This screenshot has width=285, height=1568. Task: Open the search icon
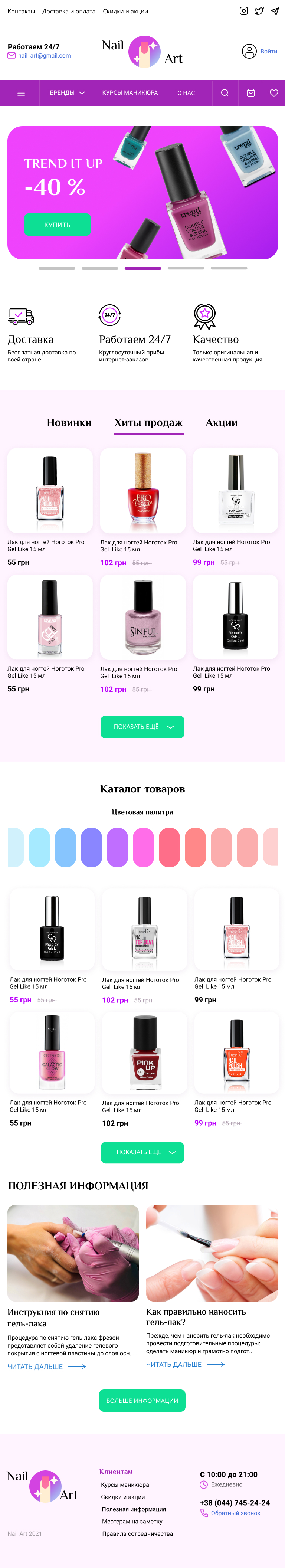(x=225, y=93)
